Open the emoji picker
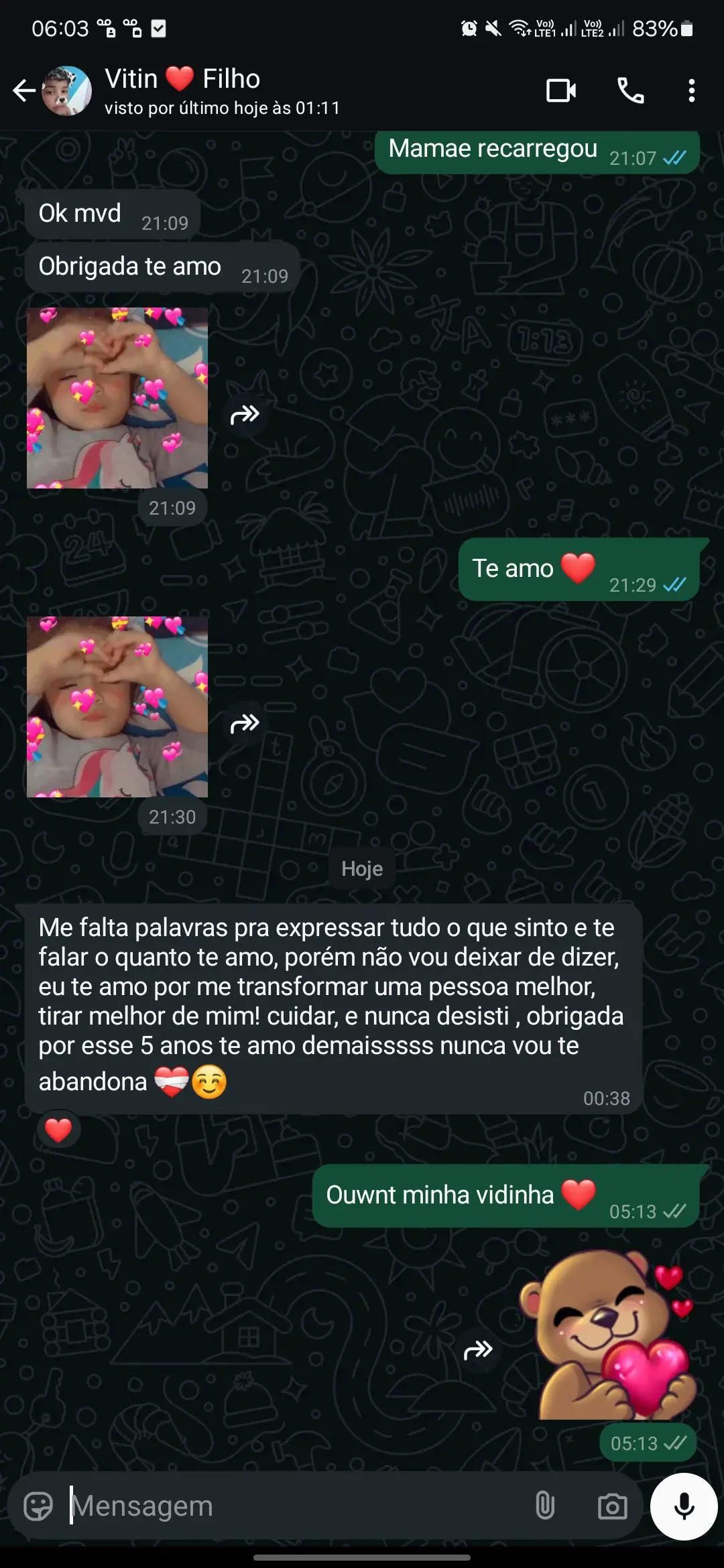 click(x=38, y=1506)
